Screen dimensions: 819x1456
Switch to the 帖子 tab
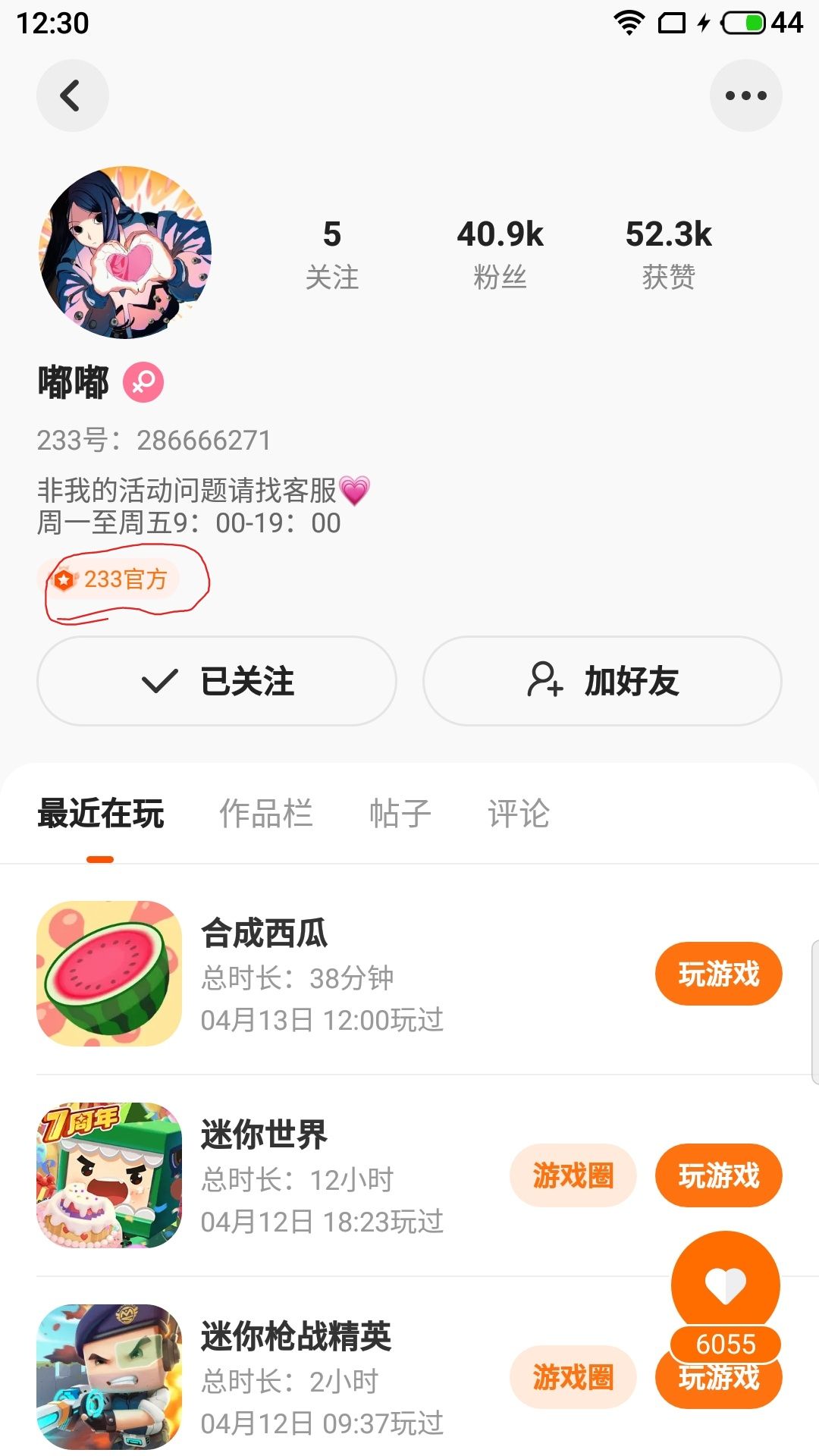click(400, 814)
